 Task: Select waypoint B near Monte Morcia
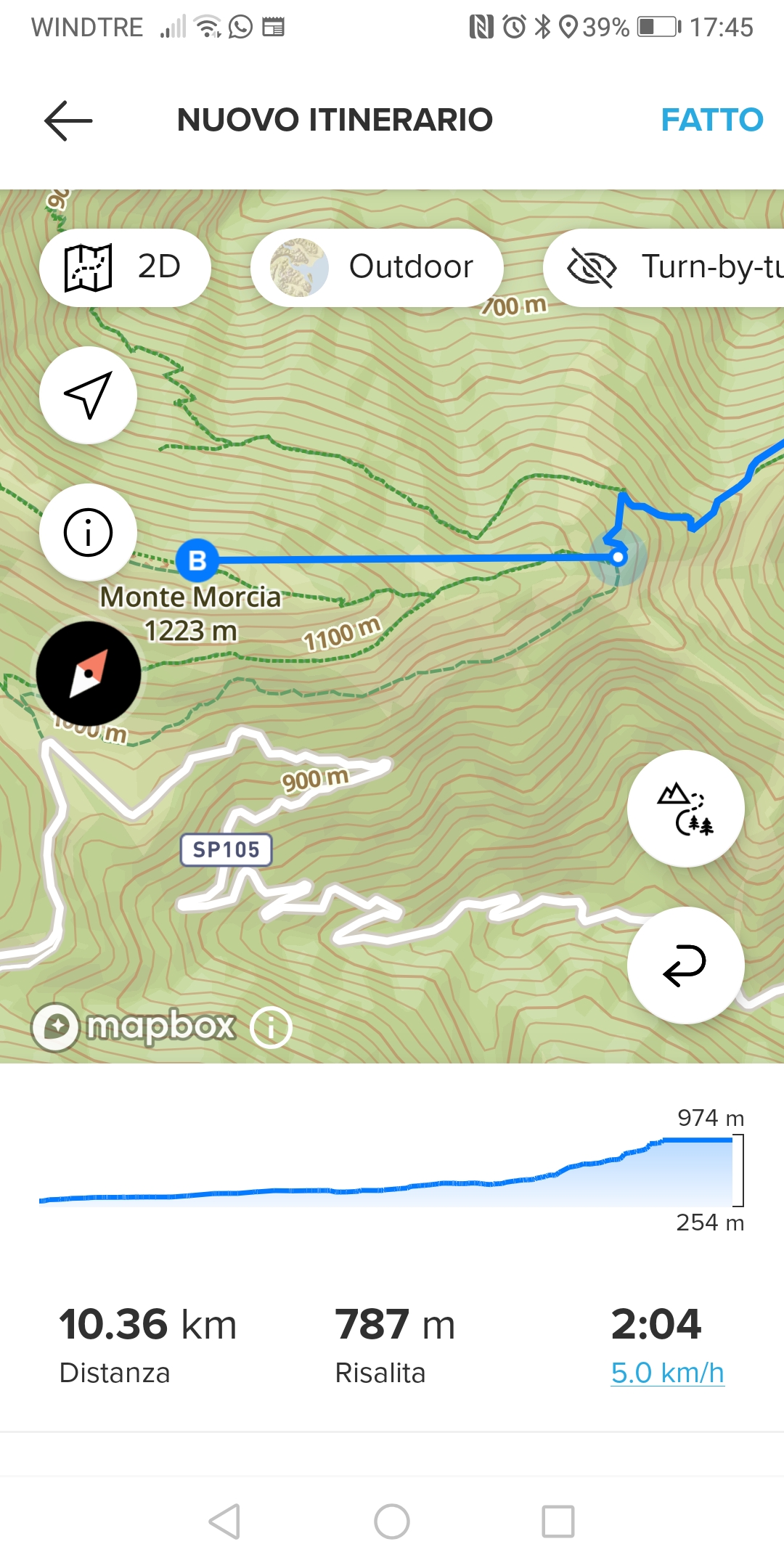[x=197, y=560]
